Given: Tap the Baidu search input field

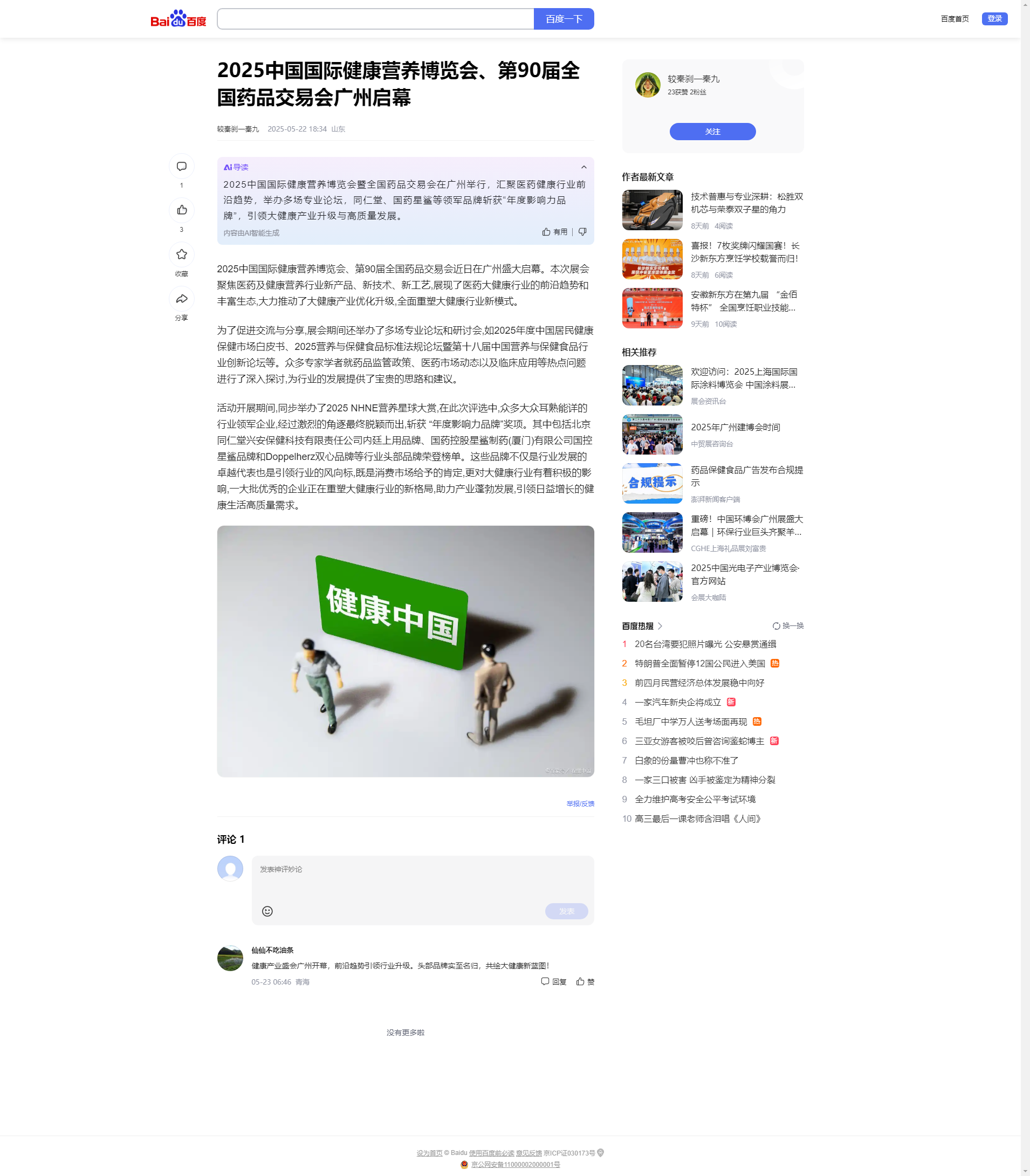Looking at the screenshot, I should pyautogui.click(x=375, y=19).
